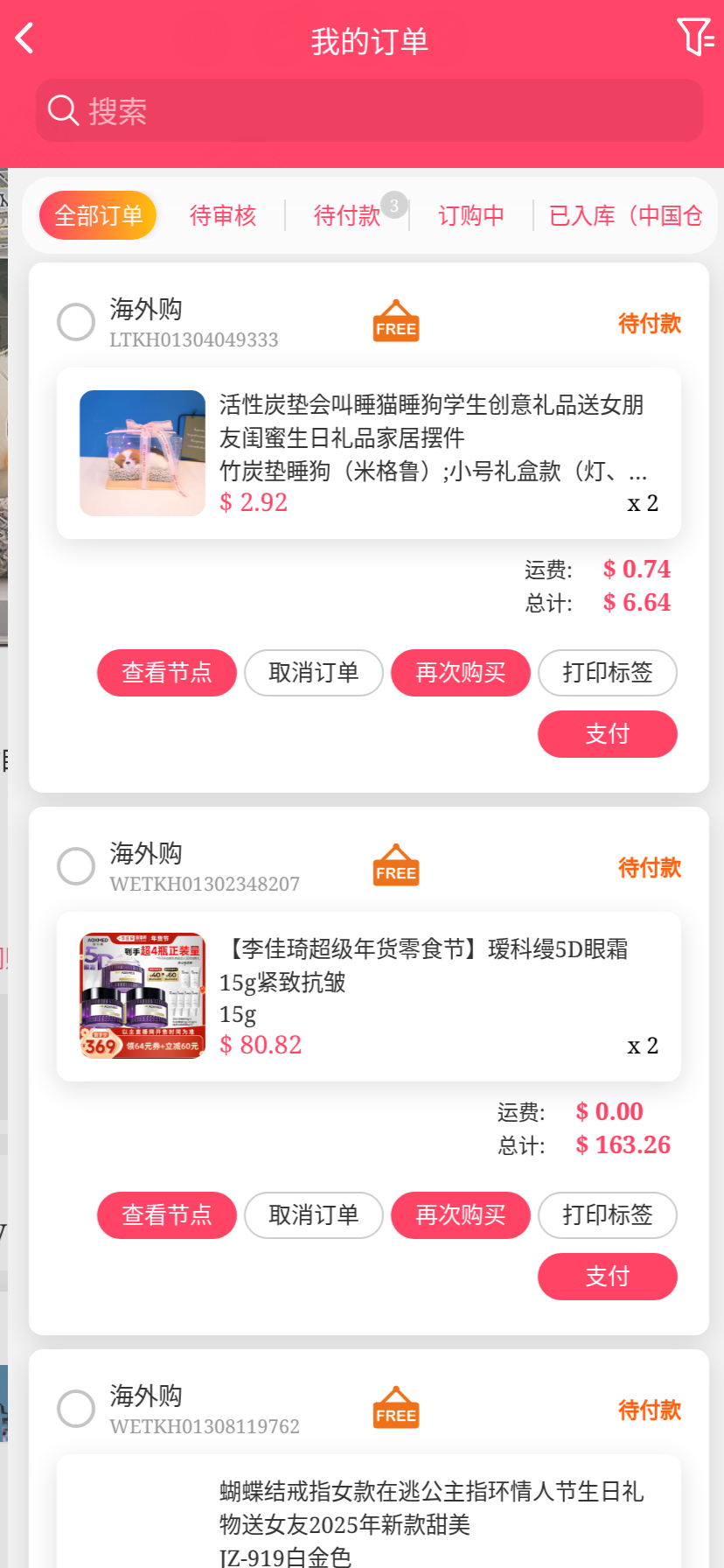Select order LTKH01304049333
Screen dimensions: 724x1568
pyautogui.click(x=76, y=322)
